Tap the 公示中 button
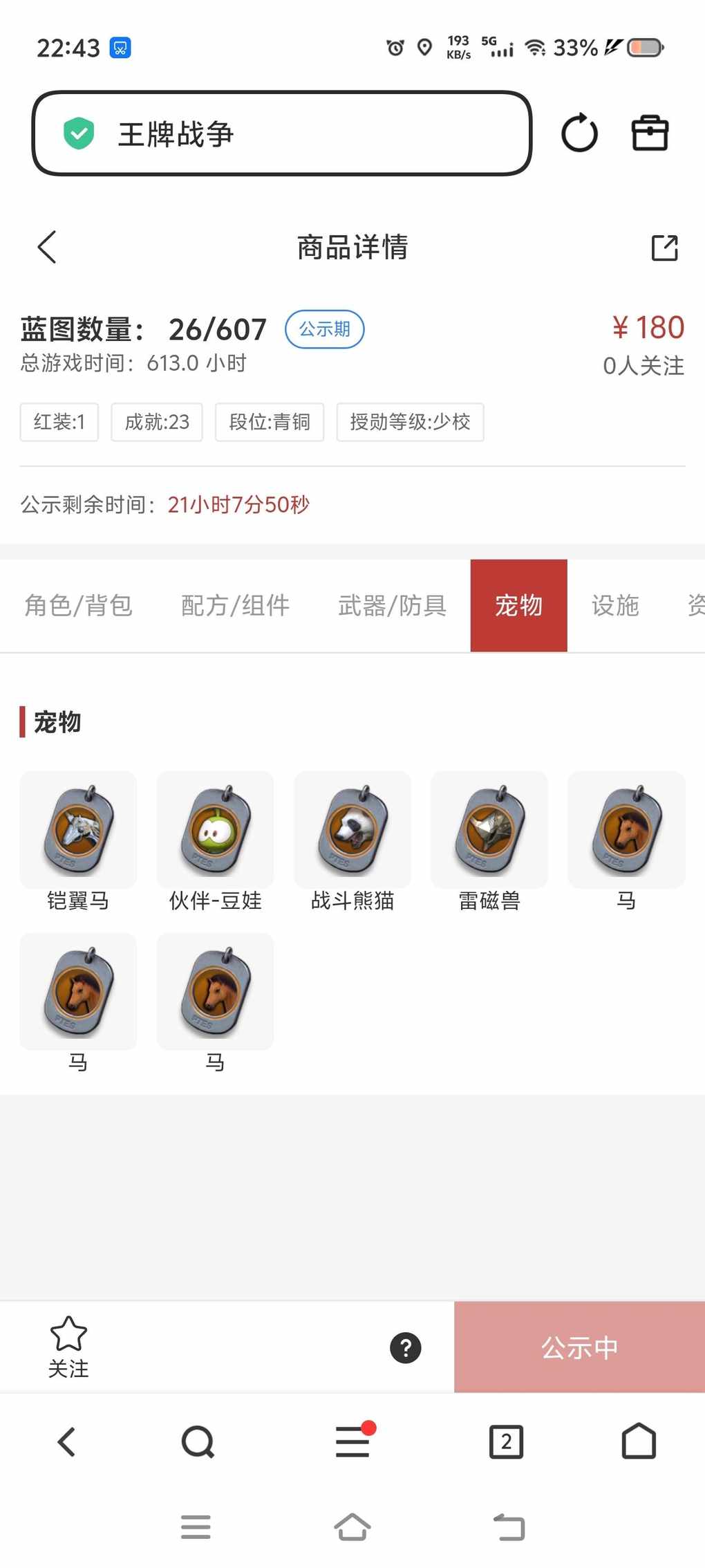This screenshot has width=705, height=1568. [x=579, y=1347]
